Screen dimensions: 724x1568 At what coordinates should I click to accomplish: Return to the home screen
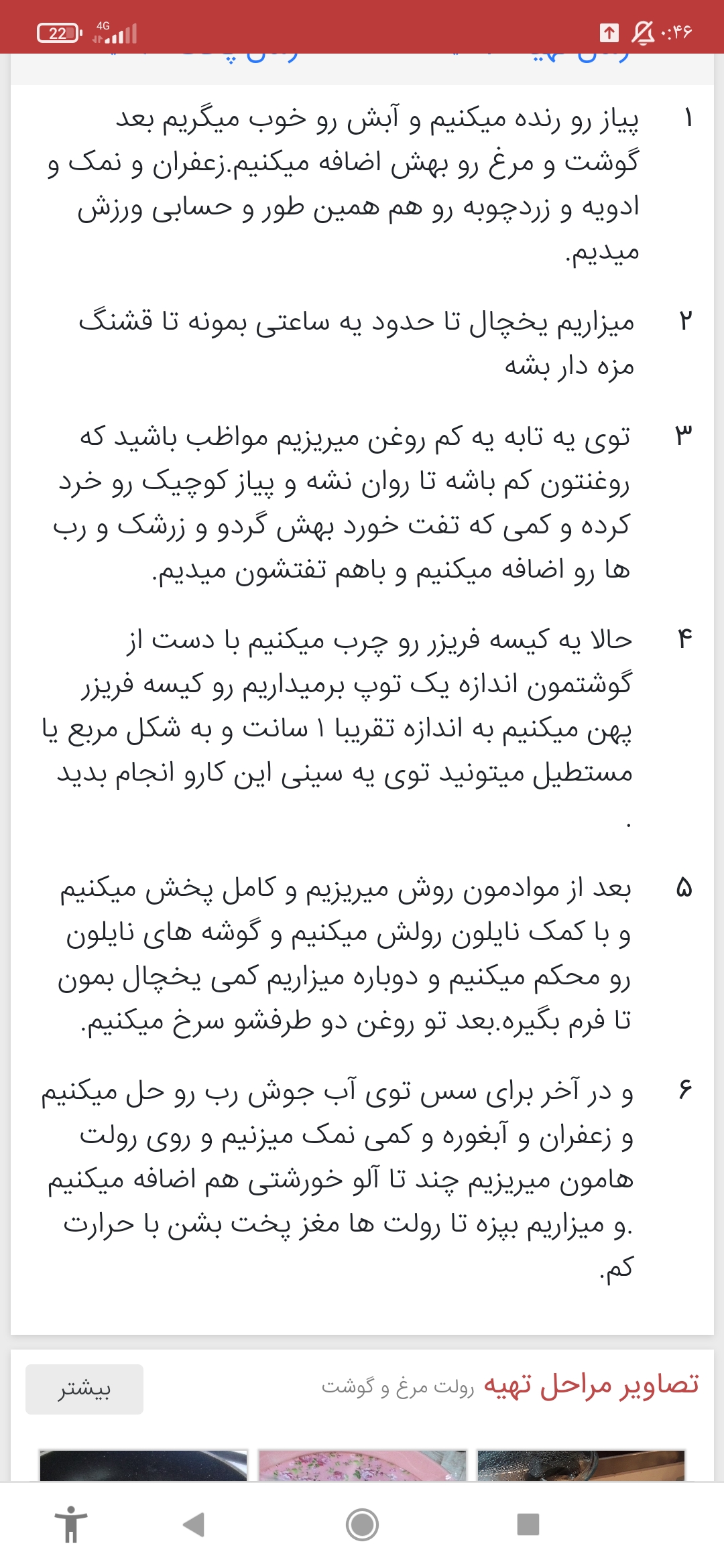point(362,1524)
